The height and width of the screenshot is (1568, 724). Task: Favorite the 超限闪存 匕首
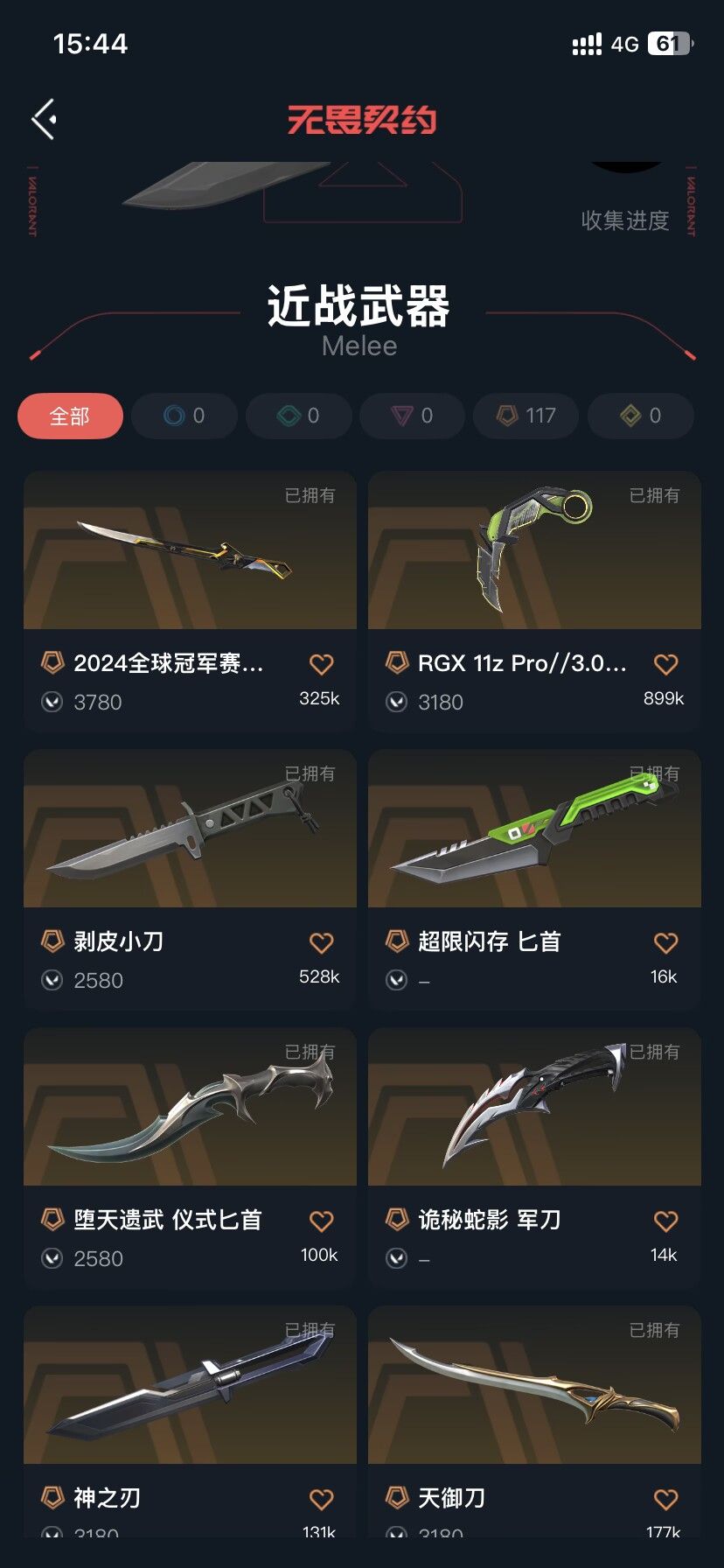click(x=666, y=942)
